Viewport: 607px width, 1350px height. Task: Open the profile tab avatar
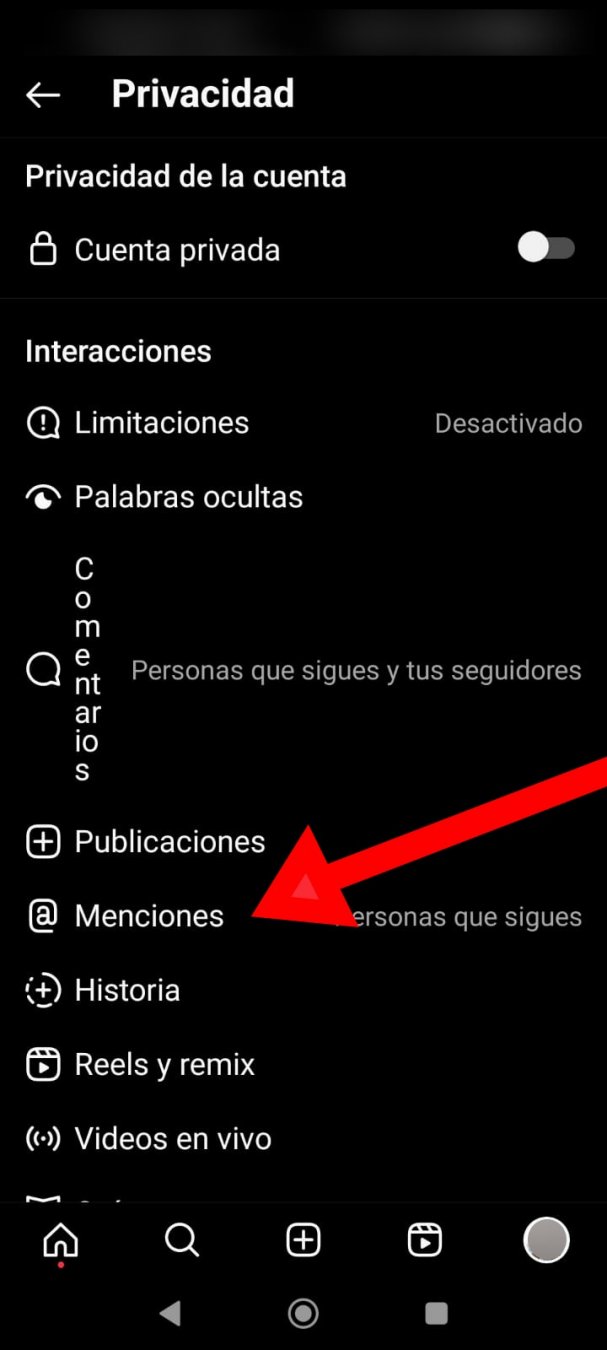point(546,1240)
